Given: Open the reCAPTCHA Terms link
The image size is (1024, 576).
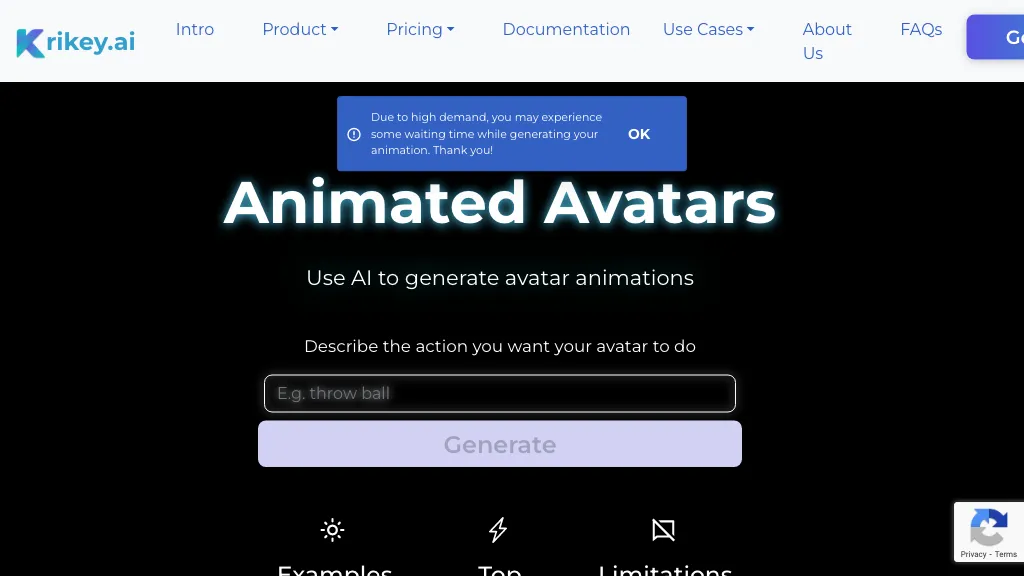Looking at the screenshot, I should 1006,554.
